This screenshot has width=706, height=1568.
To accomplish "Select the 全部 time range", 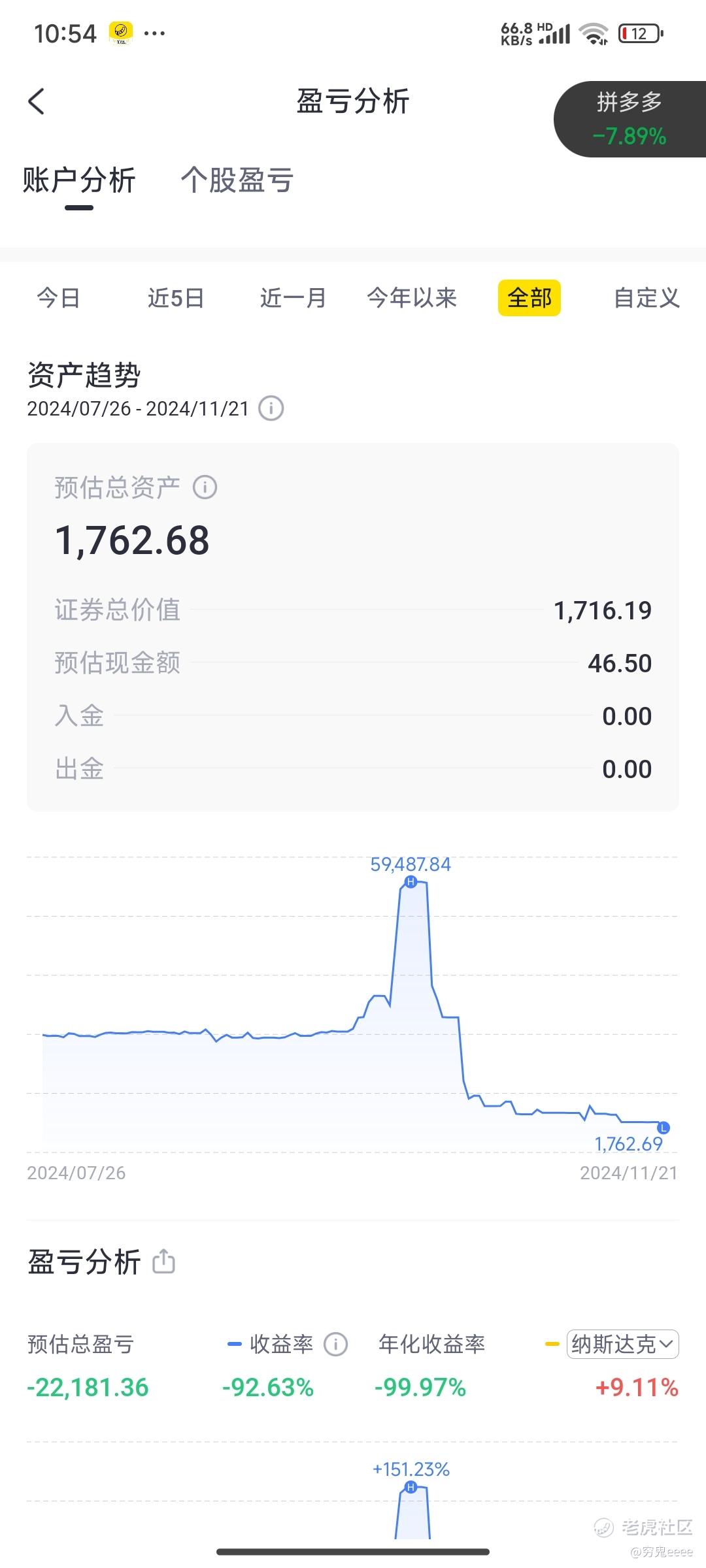I will click(529, 298).
